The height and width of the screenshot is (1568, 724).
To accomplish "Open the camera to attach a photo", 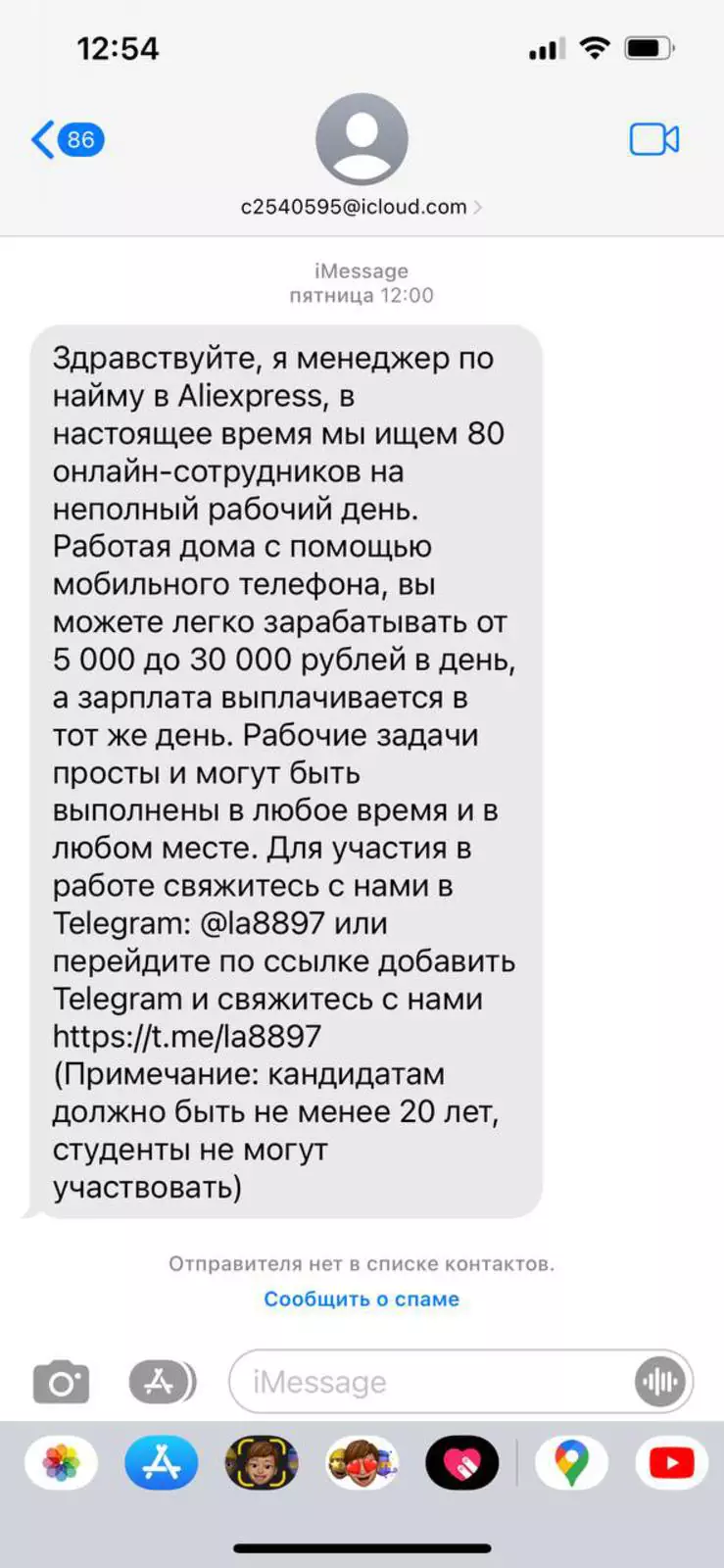I will tap(61, 1383).
